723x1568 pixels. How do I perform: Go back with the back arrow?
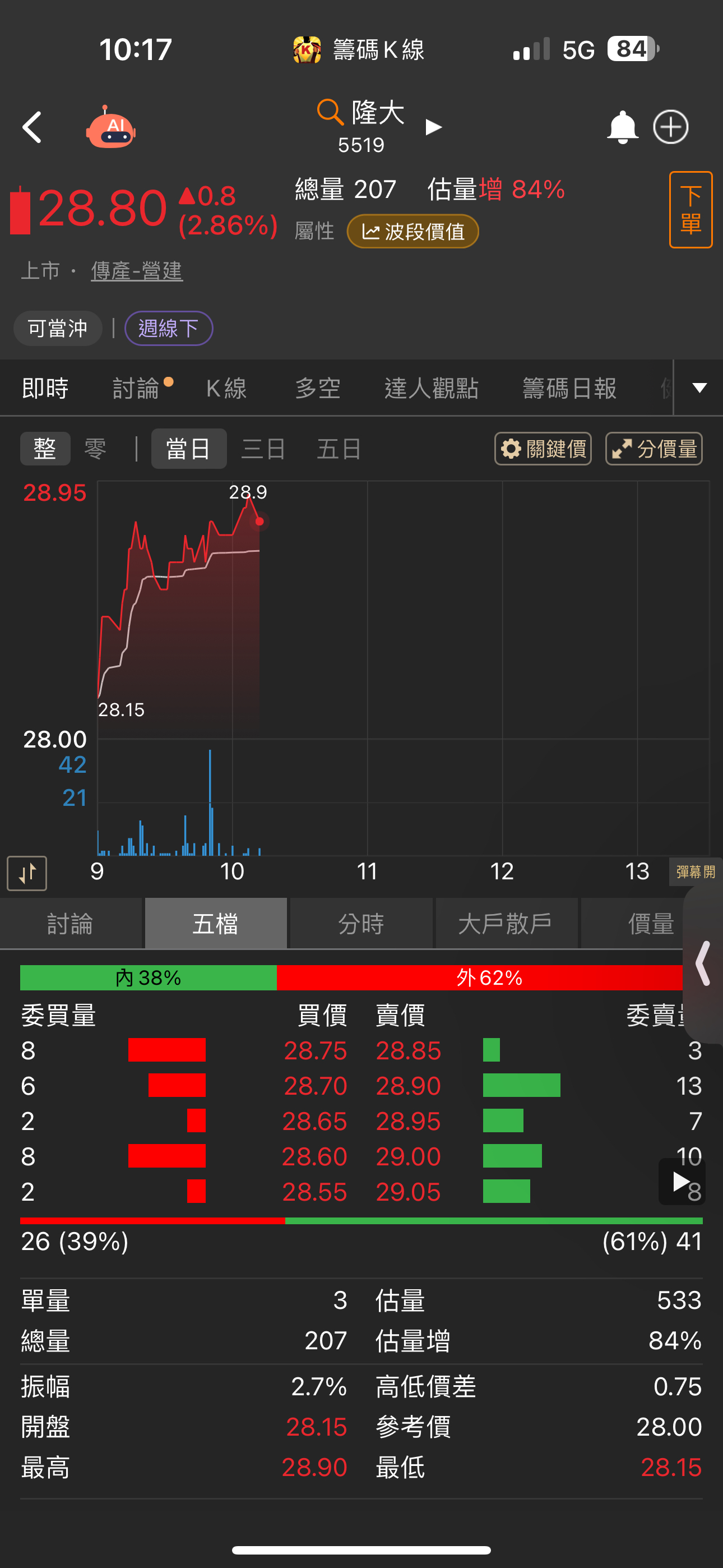coord(33,127)
